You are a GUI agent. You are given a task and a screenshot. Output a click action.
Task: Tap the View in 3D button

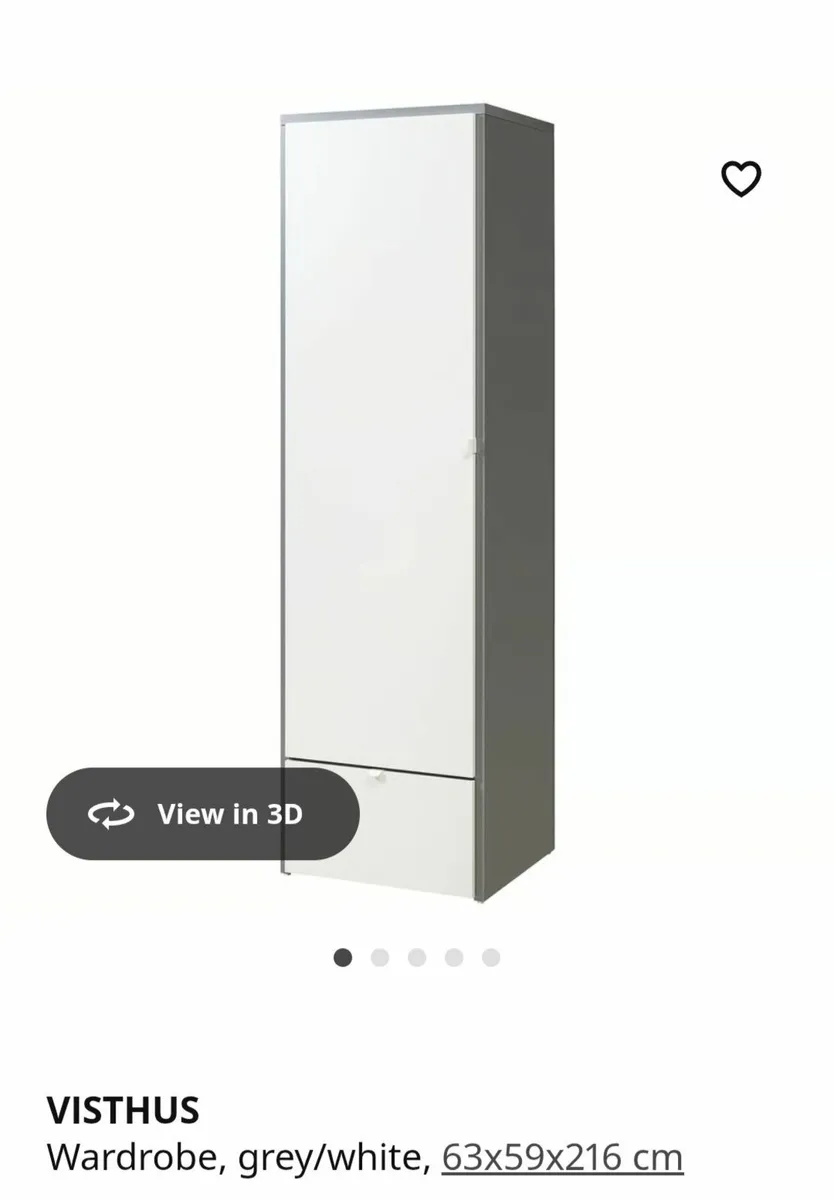(203, 814)
